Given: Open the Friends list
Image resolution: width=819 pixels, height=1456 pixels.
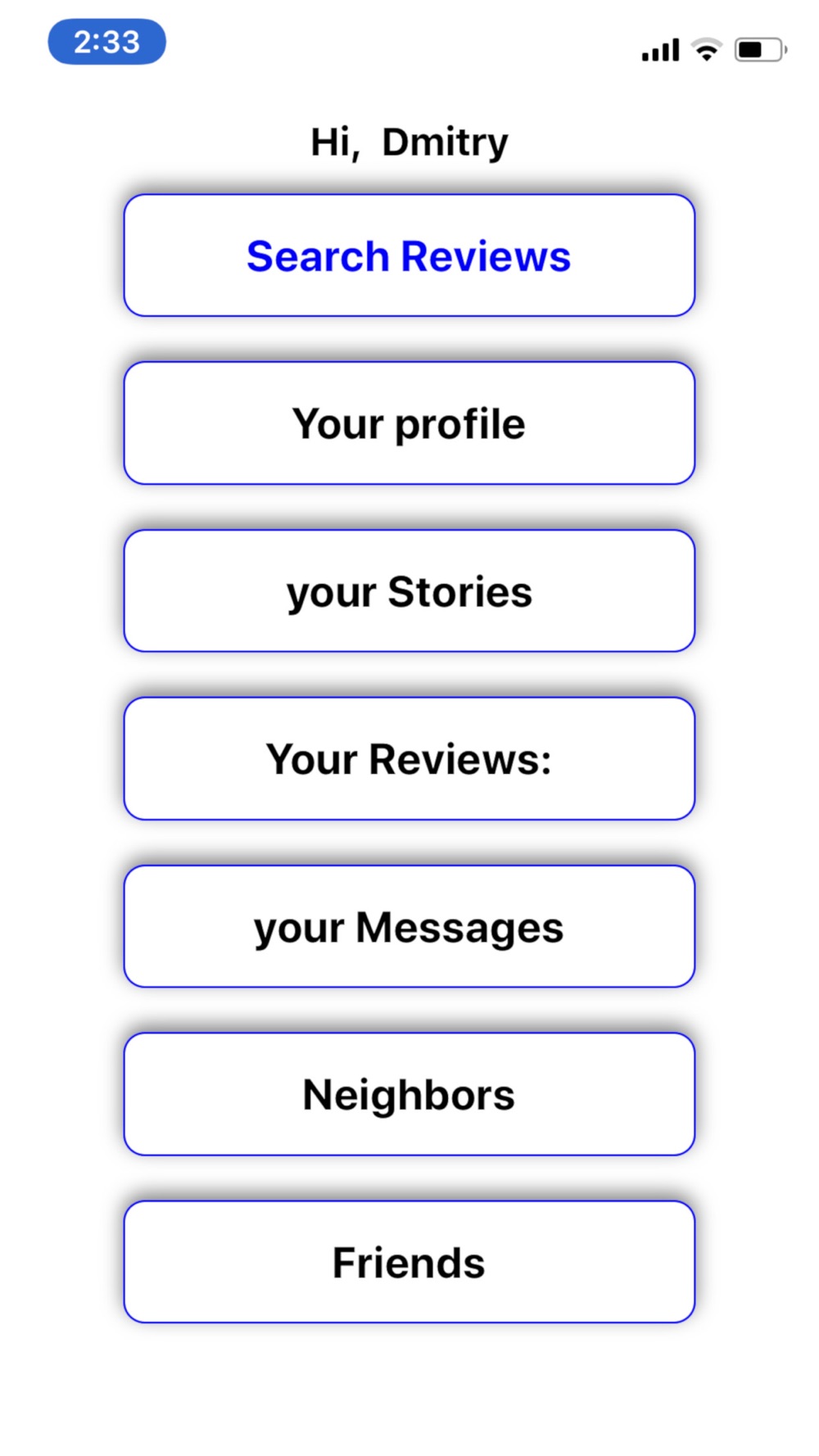Looking at the screenshot, I should [409, 1262].
